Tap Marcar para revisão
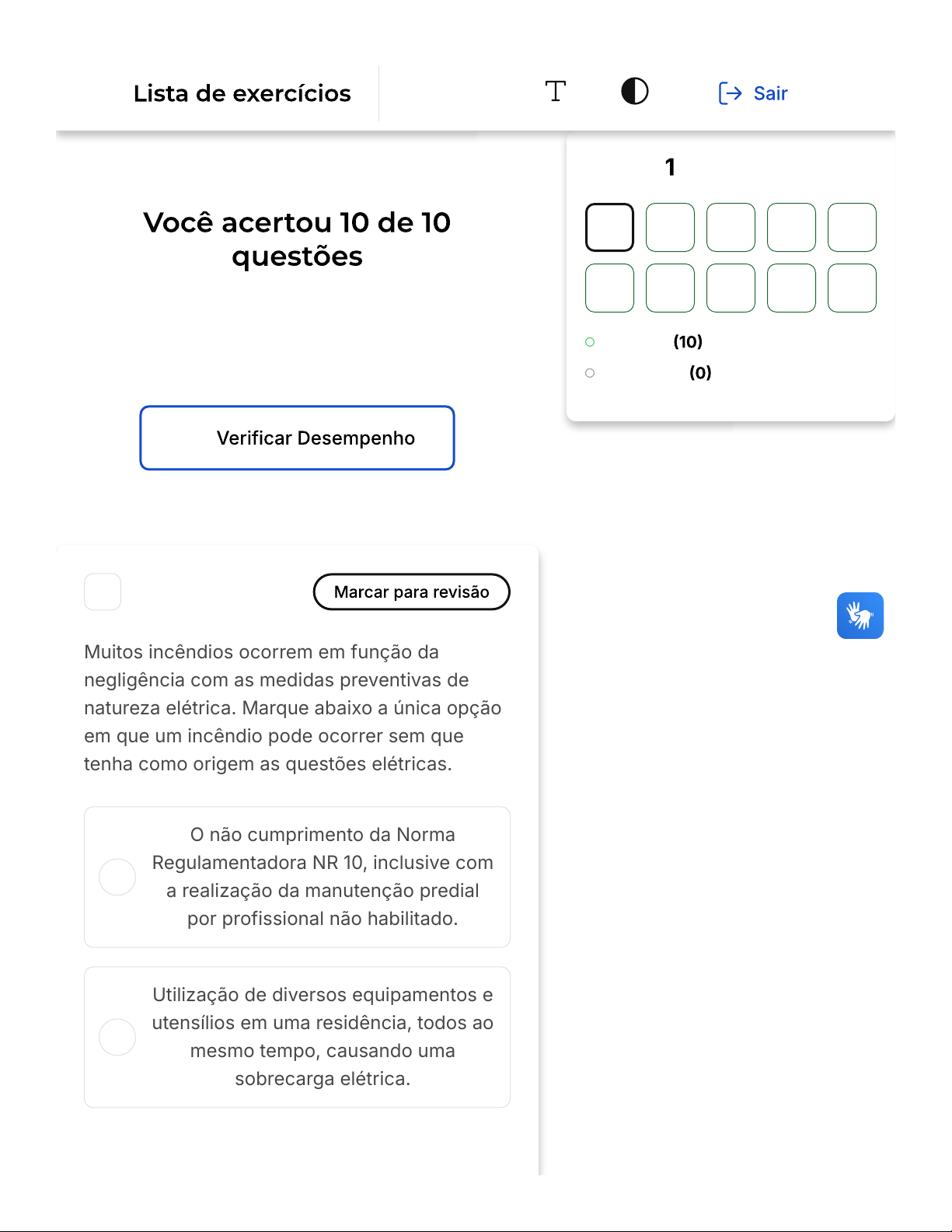The width and height of the screenshot is (952, 1232). point(411,592)
